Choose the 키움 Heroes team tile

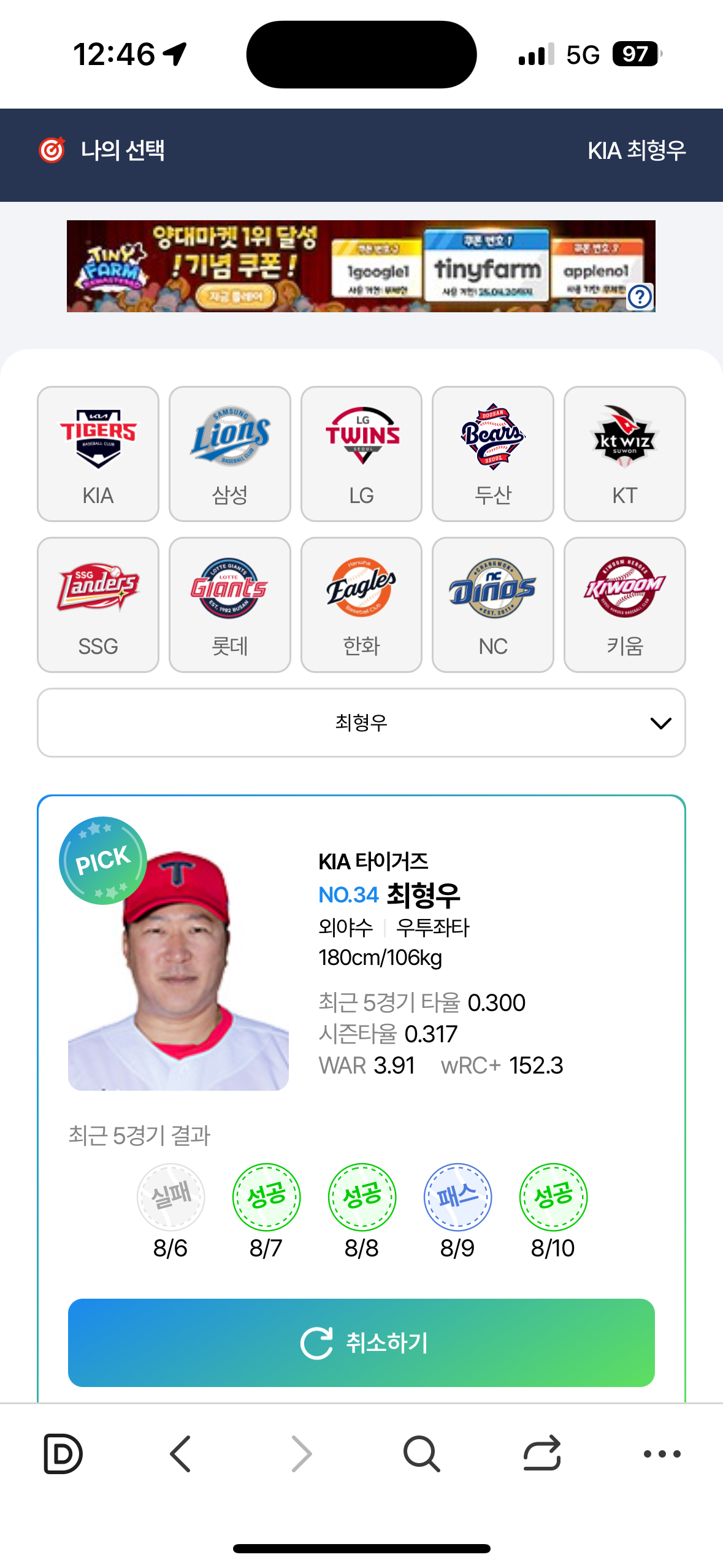(x=624, y=604)
